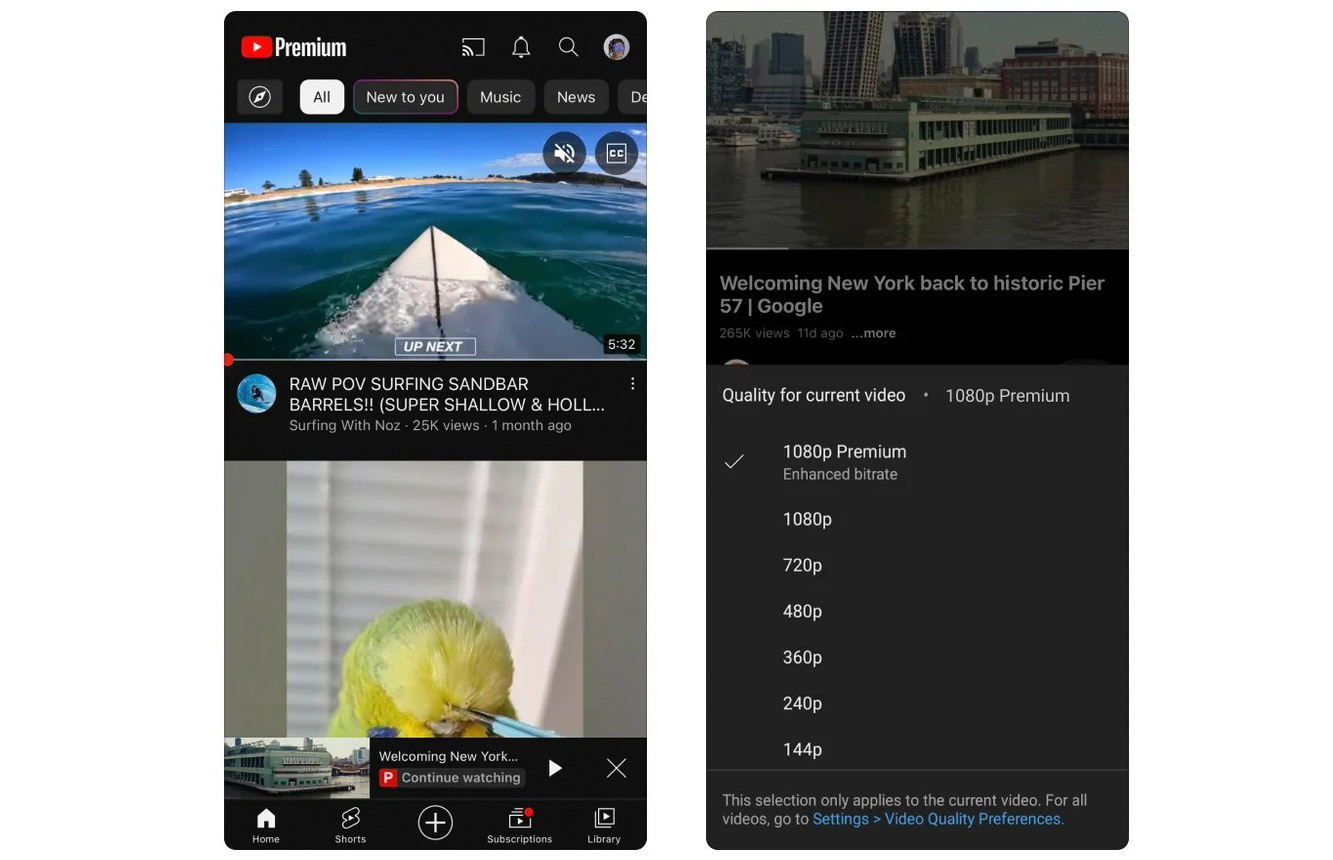Open the account profile avatar

[616, 47]
